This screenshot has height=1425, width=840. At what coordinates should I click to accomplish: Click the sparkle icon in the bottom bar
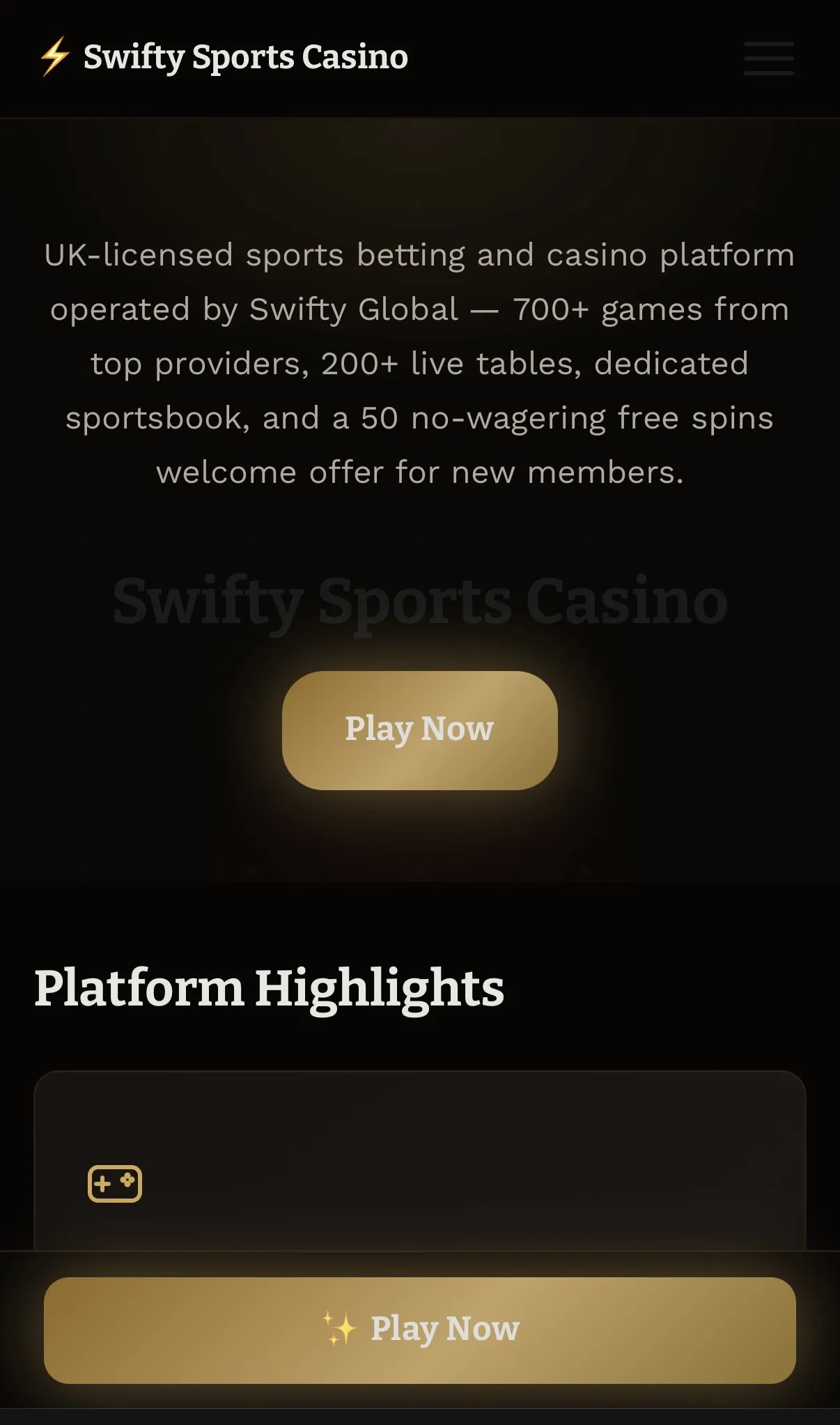[341, 1328]
